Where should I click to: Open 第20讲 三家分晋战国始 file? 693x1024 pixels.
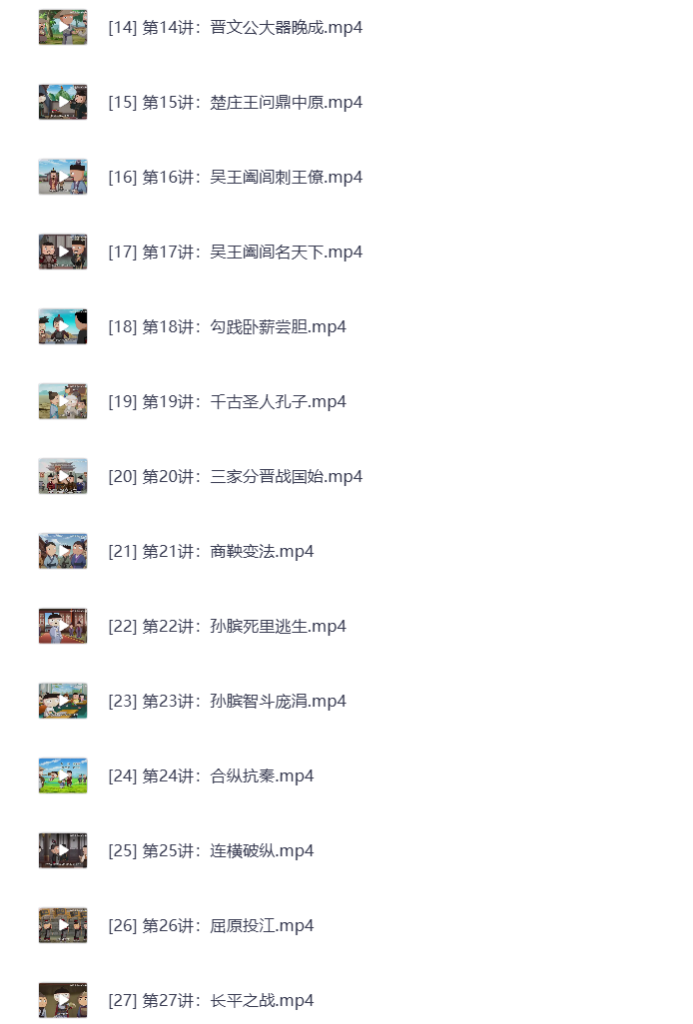click(x=235, y=476)
